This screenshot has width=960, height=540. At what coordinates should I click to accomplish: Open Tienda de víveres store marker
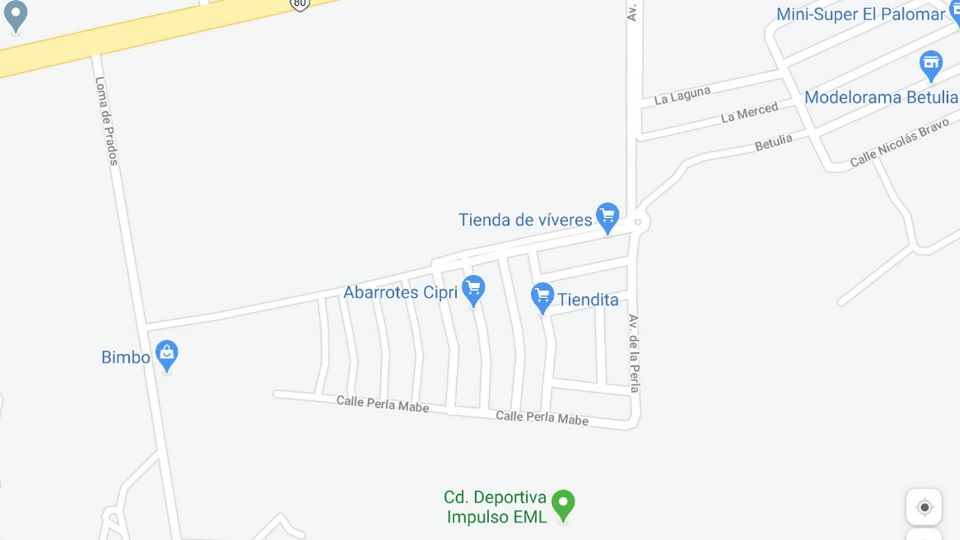[607, 217]
